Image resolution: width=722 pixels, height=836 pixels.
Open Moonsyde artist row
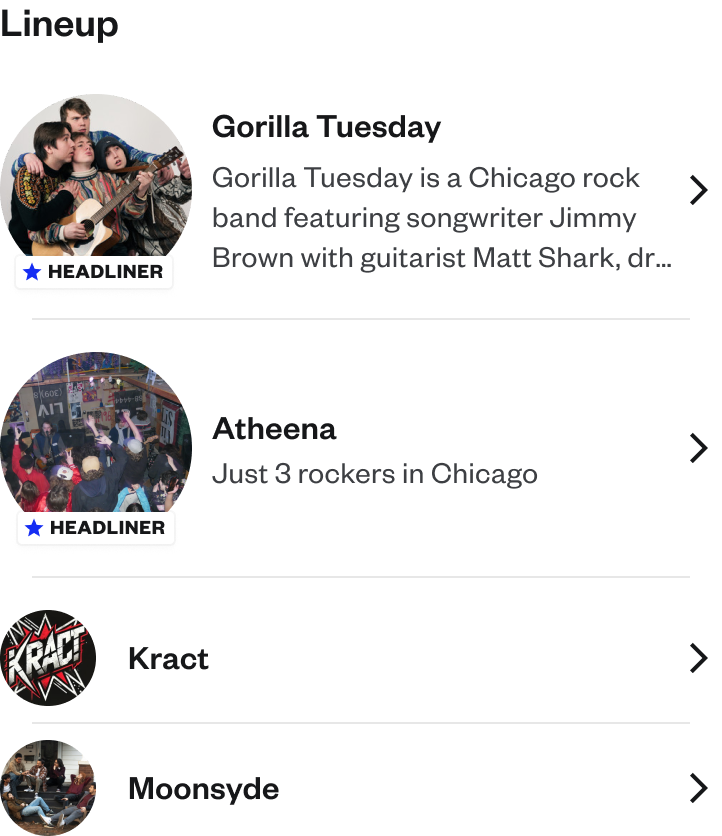coord(203,789)
